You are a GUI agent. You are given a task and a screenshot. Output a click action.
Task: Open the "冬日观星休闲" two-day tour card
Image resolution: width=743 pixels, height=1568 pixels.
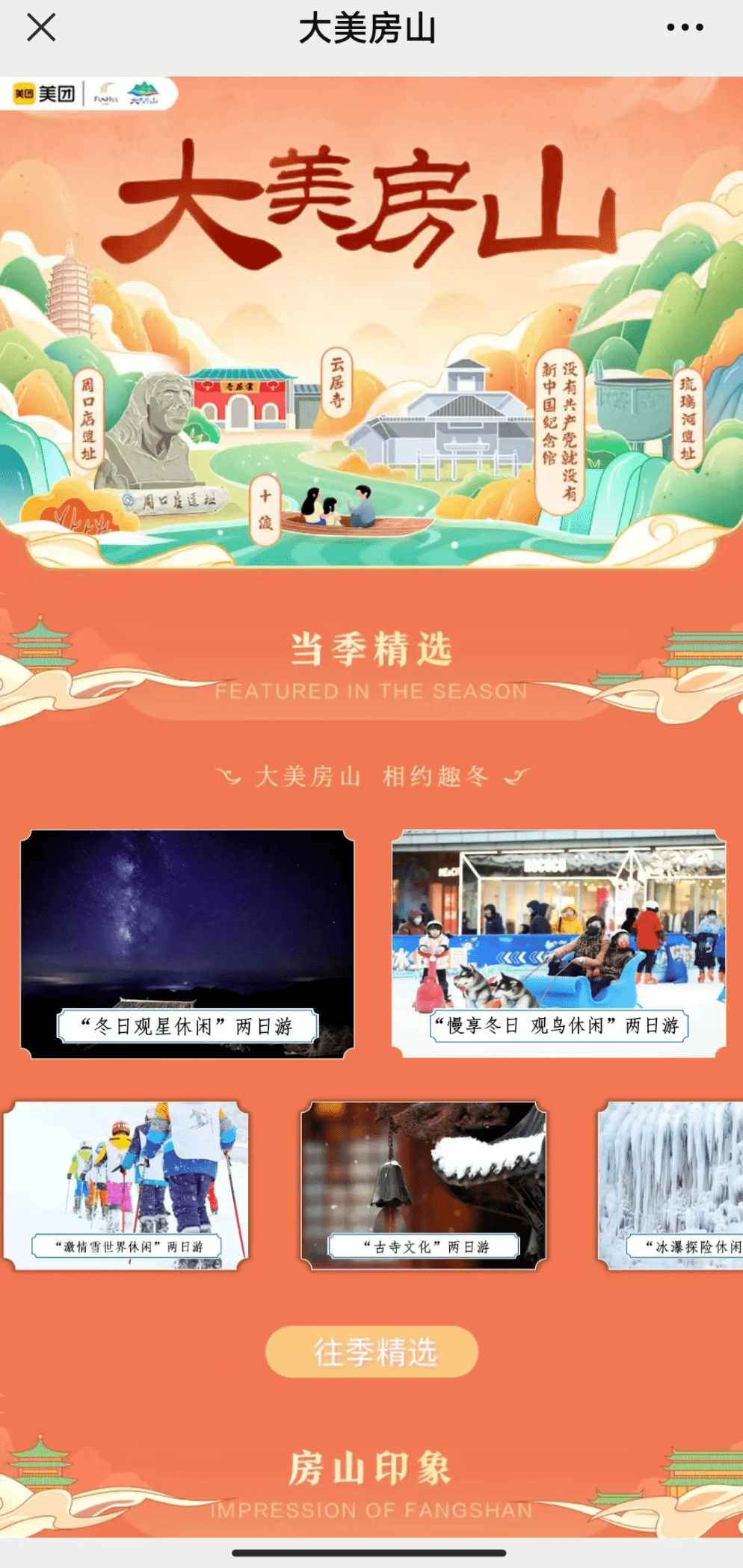click(188, 944)
